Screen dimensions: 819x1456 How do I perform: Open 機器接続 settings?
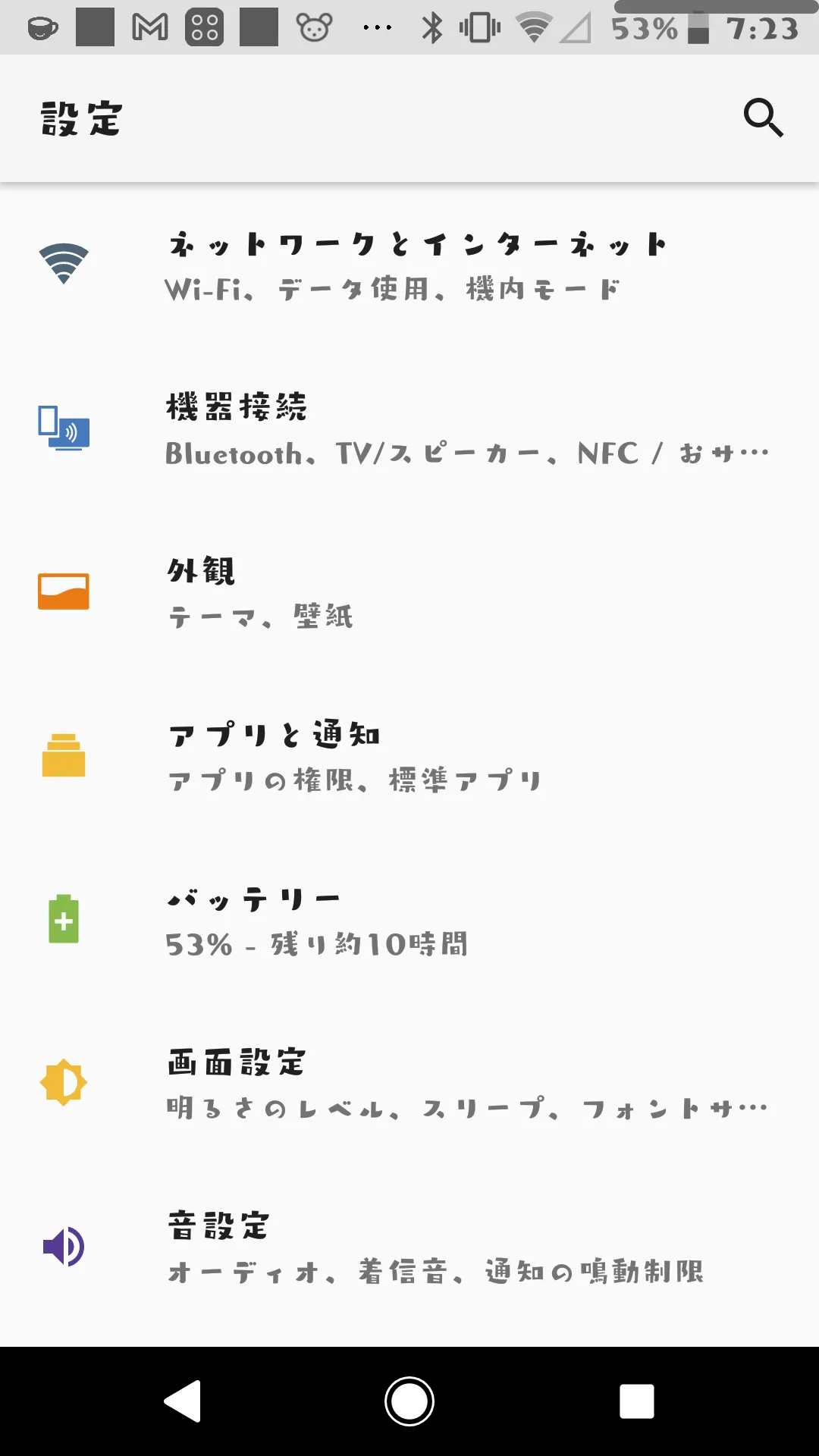(x=409, y=429)
